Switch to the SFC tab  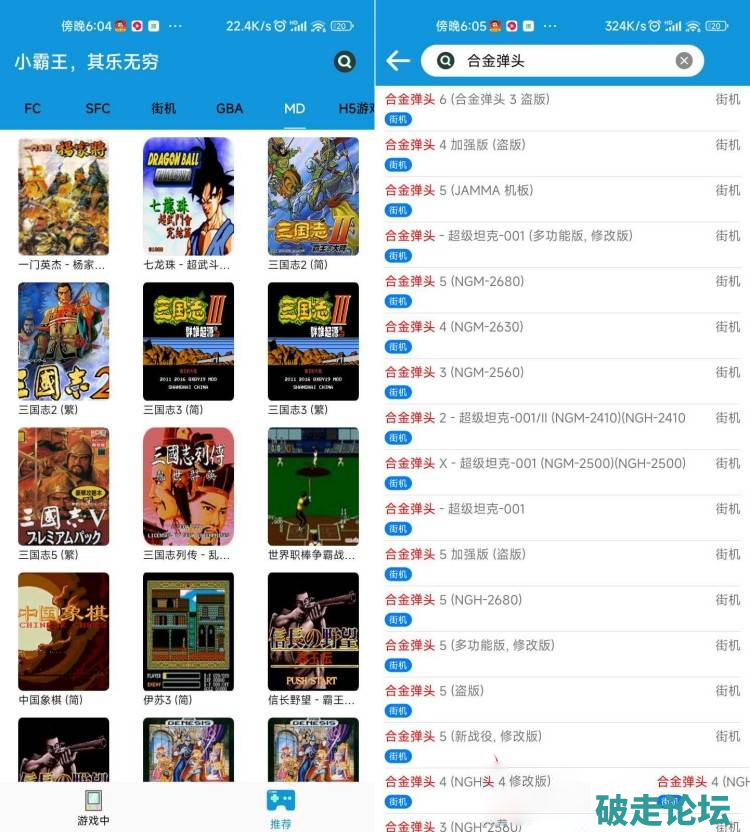98,108
